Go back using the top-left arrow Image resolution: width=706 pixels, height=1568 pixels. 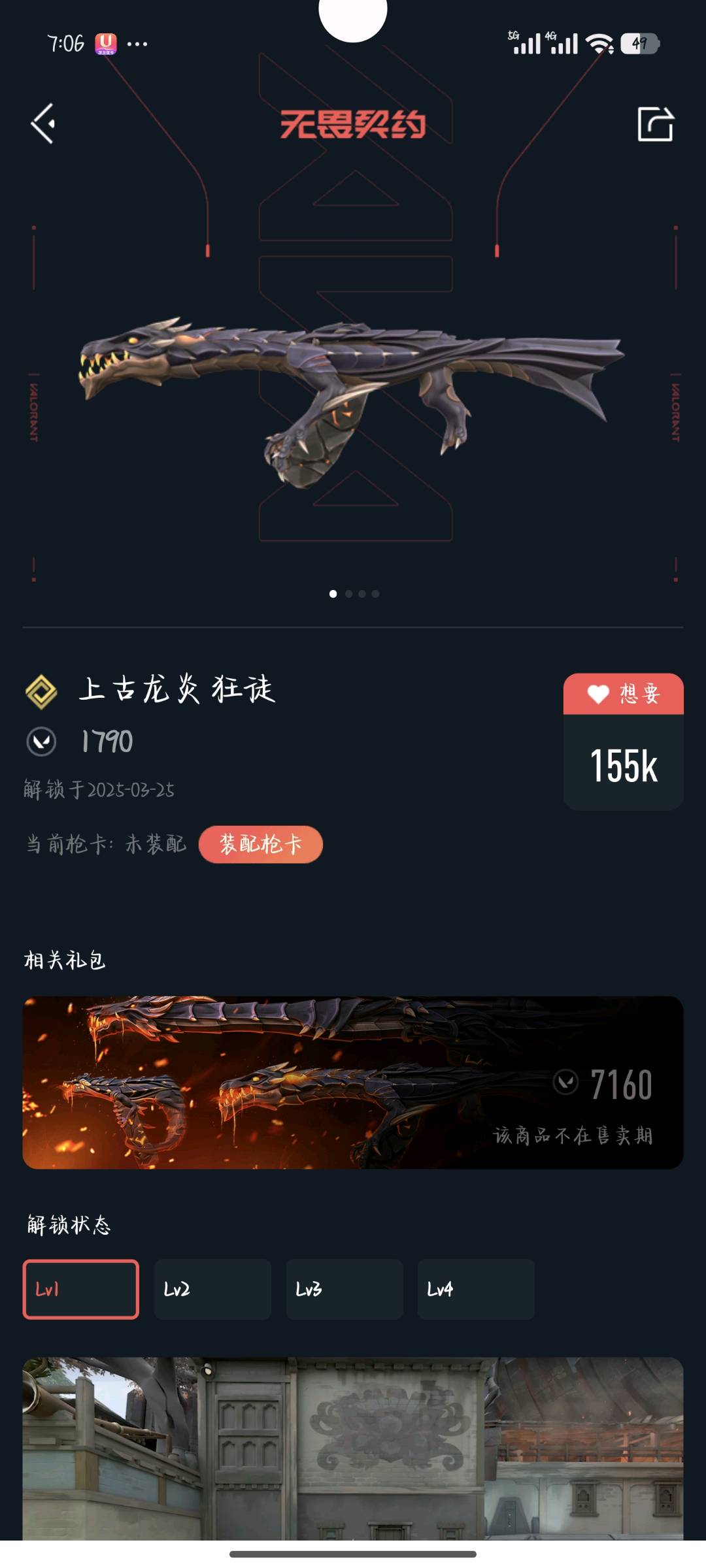[x=43, y=123]
